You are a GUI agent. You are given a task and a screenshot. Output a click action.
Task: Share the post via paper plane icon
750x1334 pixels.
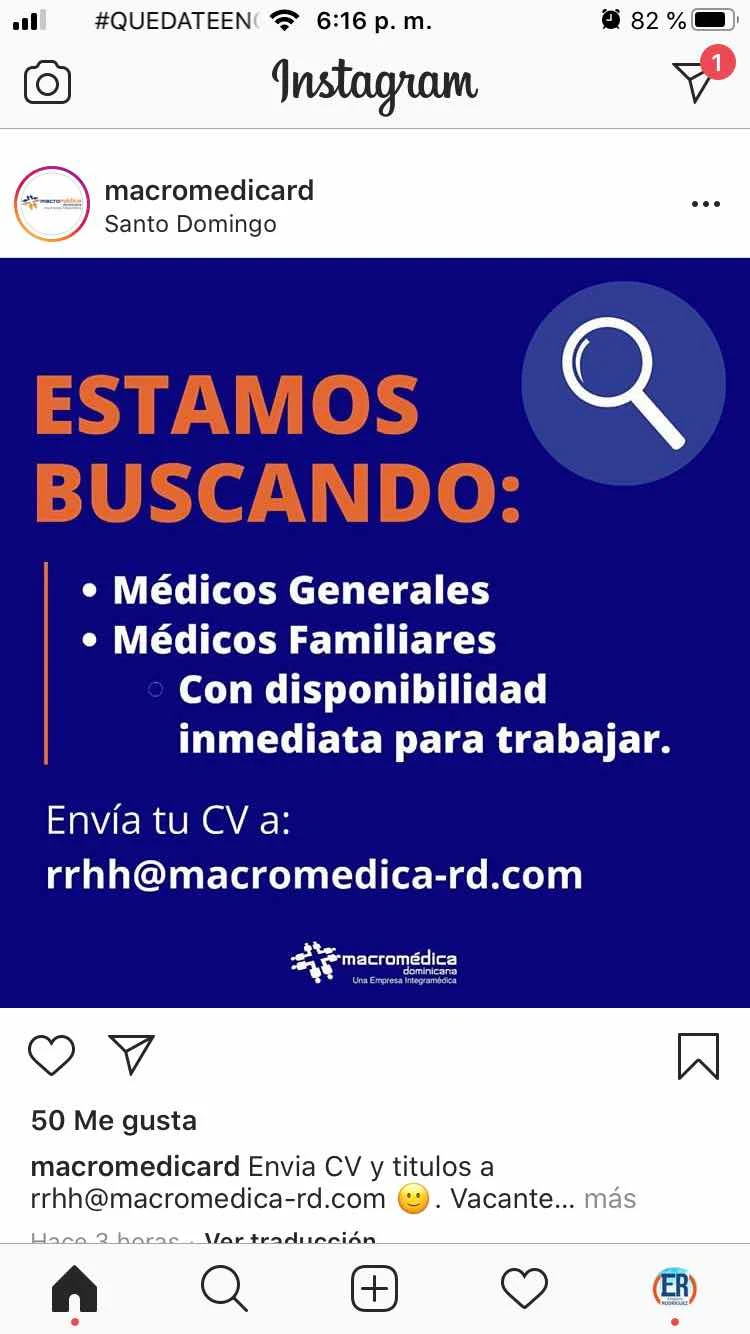pyautogui.click(x=132, y=1055)
